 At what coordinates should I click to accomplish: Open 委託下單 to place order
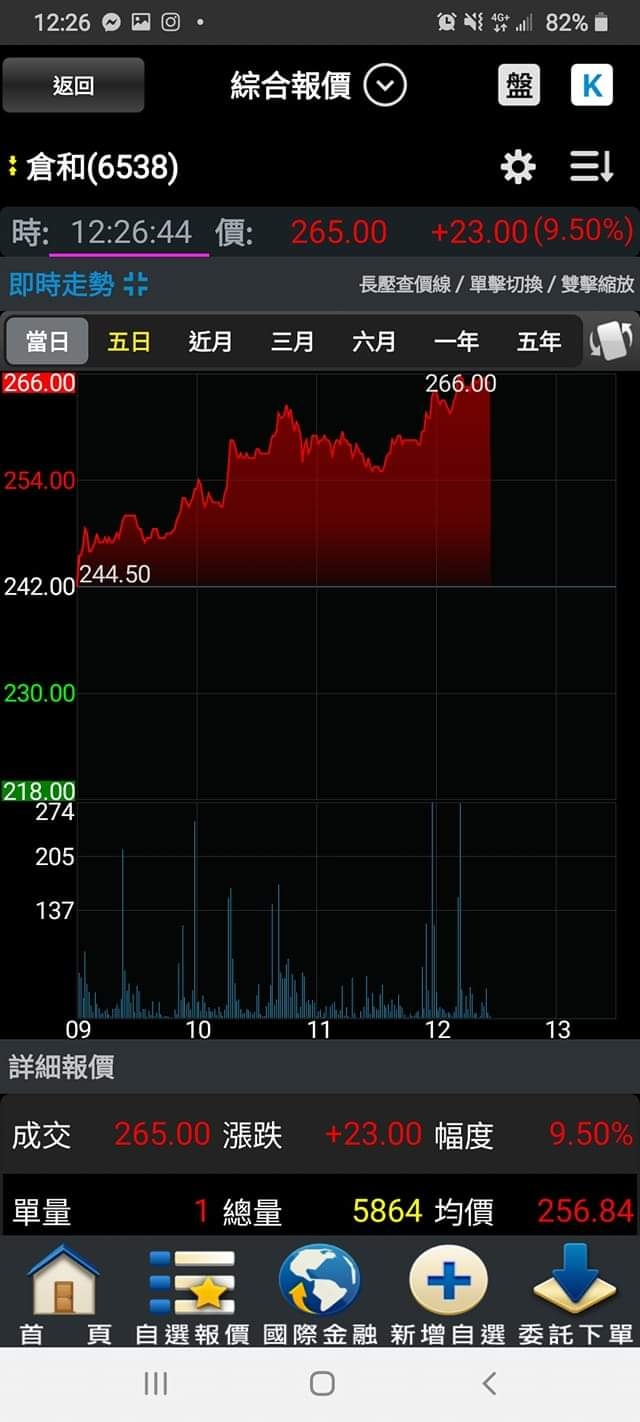[x=575, y=1293]
